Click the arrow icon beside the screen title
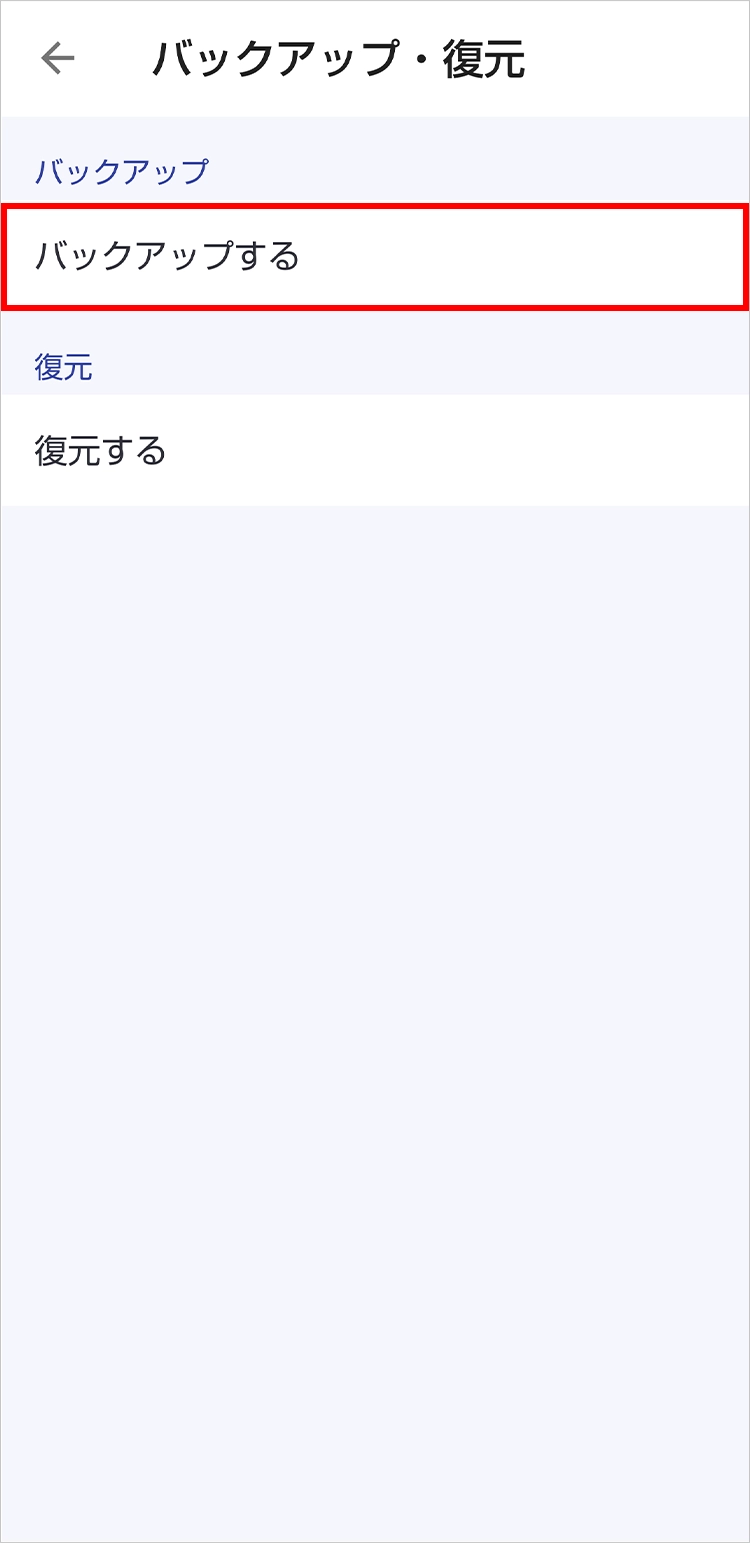 coord(57,57)
